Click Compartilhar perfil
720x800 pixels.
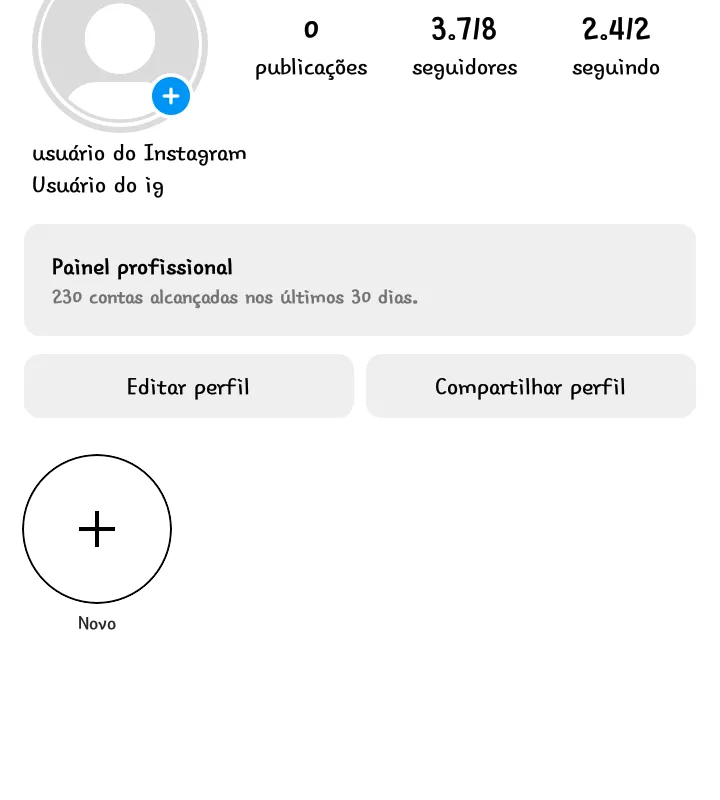point(530,386)
